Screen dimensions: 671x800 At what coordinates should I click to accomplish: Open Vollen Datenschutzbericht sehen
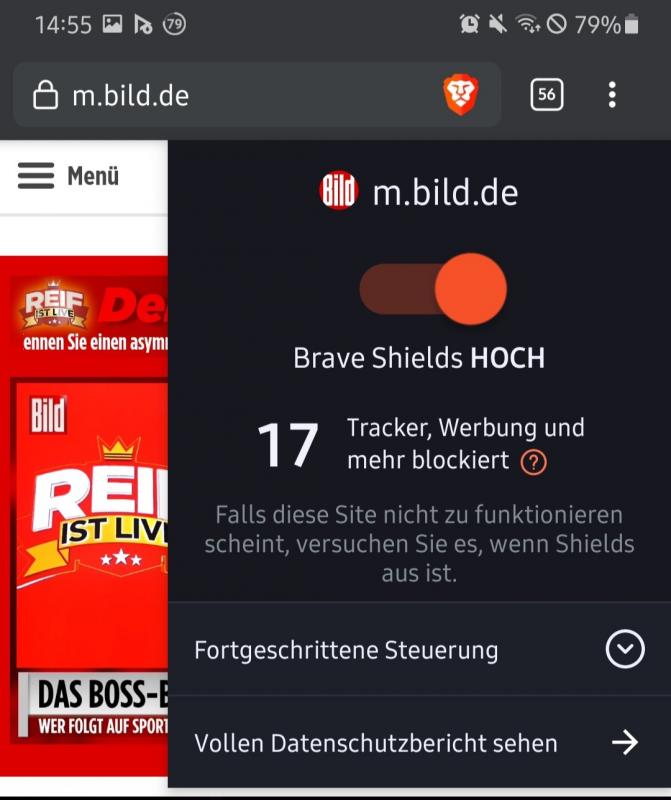coord(420,743)
